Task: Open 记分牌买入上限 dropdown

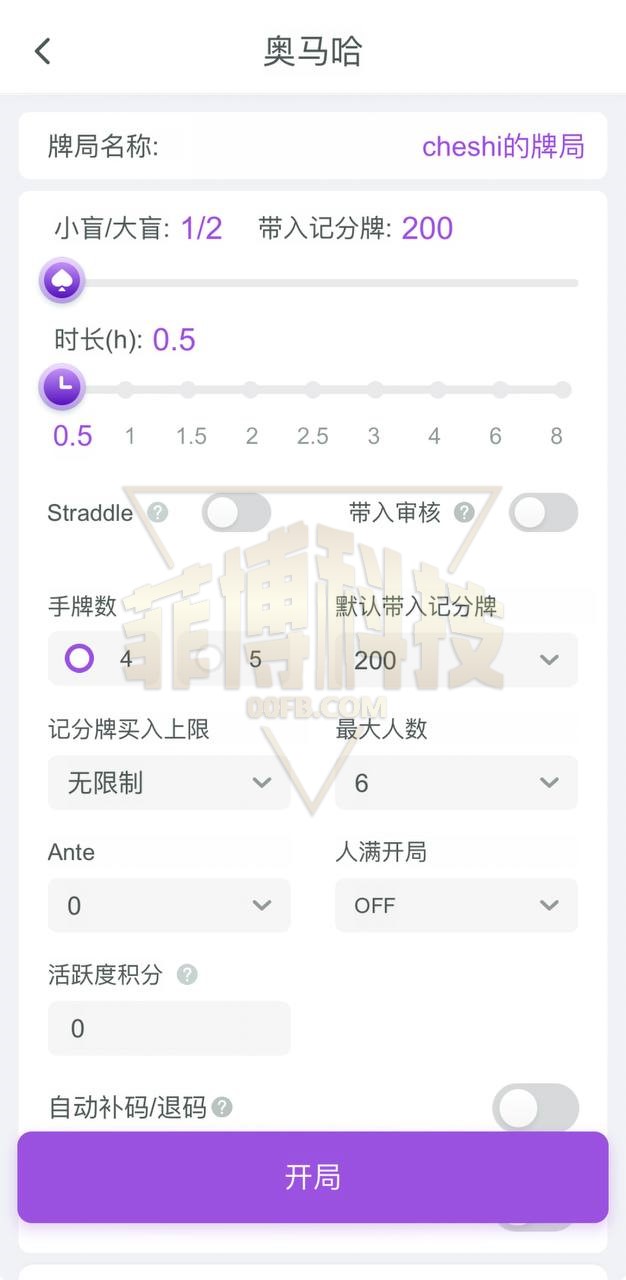Action: point(169,783)
